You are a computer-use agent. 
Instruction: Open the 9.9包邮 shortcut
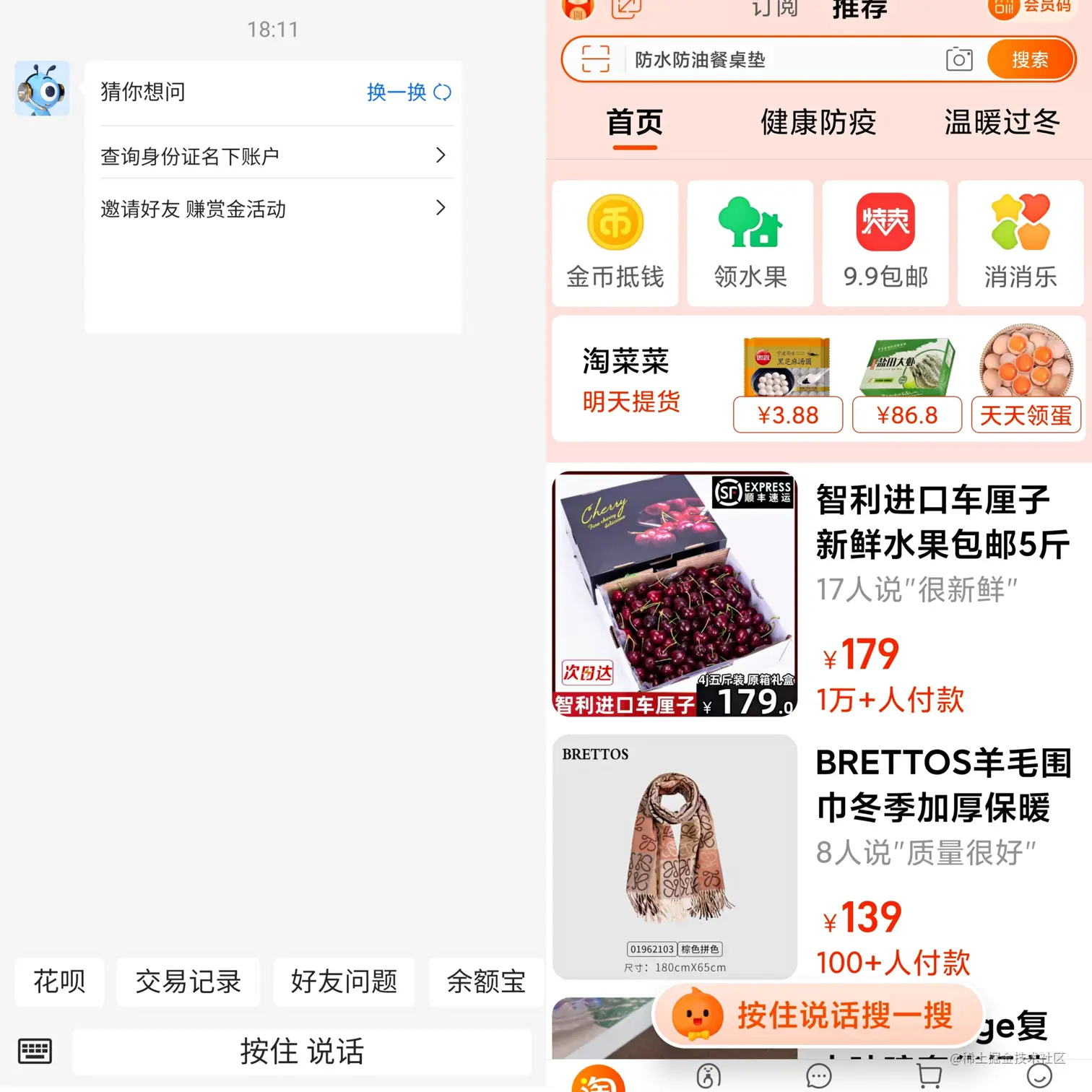point(885,243)
